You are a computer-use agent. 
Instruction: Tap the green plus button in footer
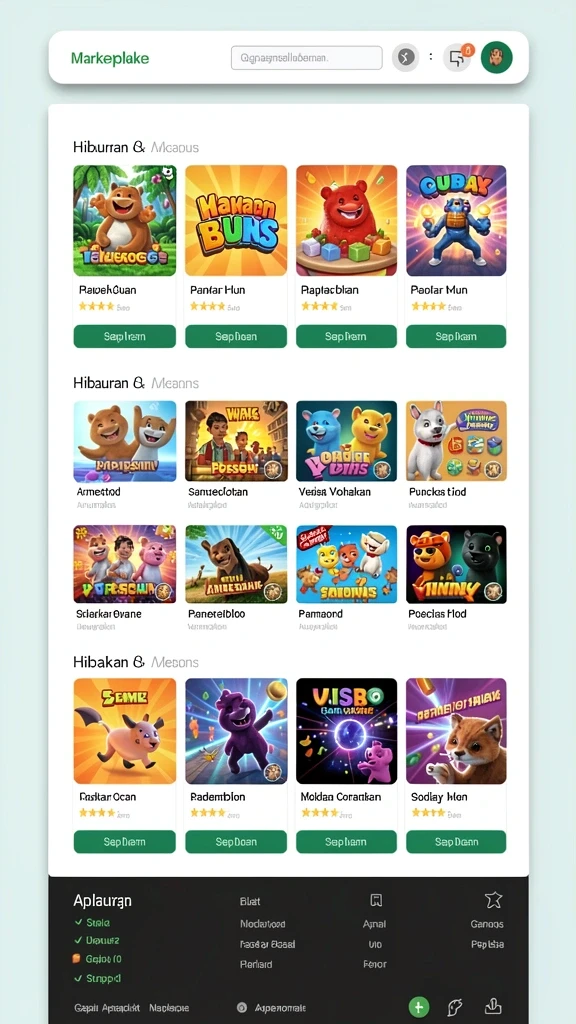419,1007
